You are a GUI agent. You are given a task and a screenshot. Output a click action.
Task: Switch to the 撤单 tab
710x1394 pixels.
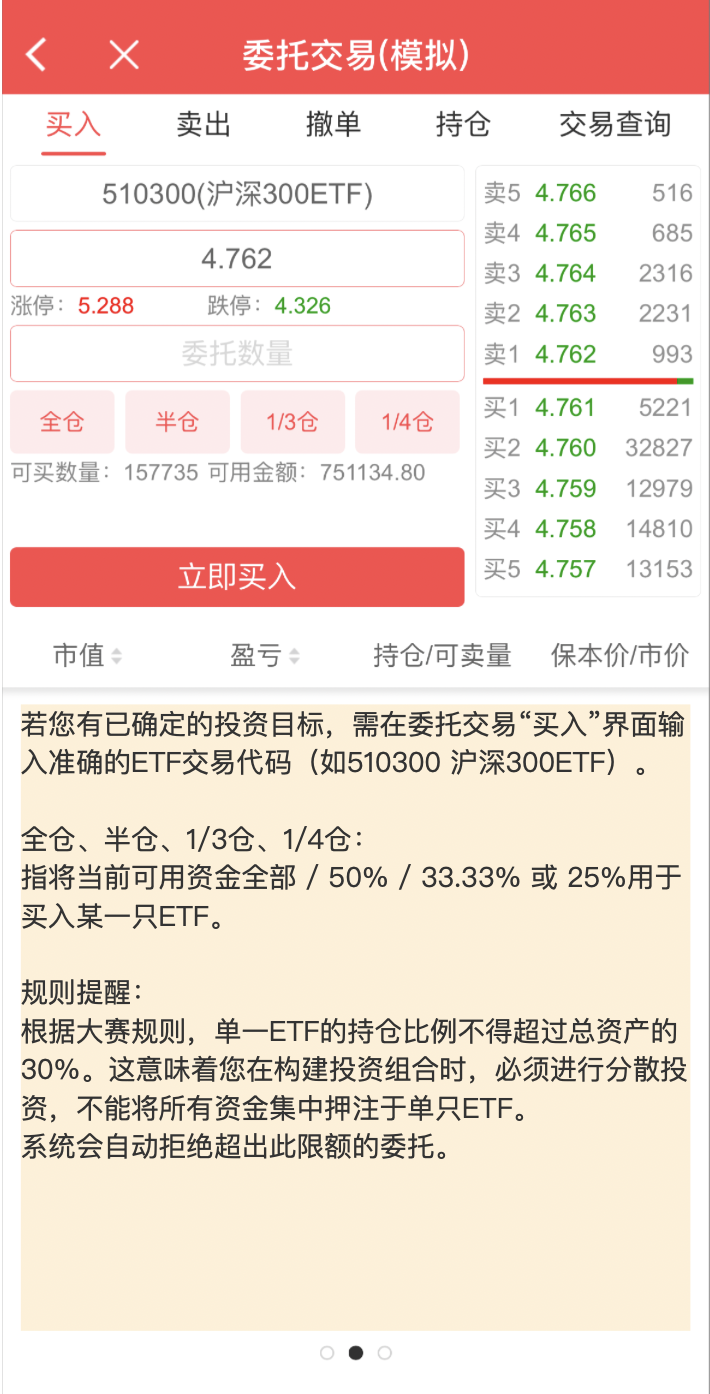[x=333, y=125]
